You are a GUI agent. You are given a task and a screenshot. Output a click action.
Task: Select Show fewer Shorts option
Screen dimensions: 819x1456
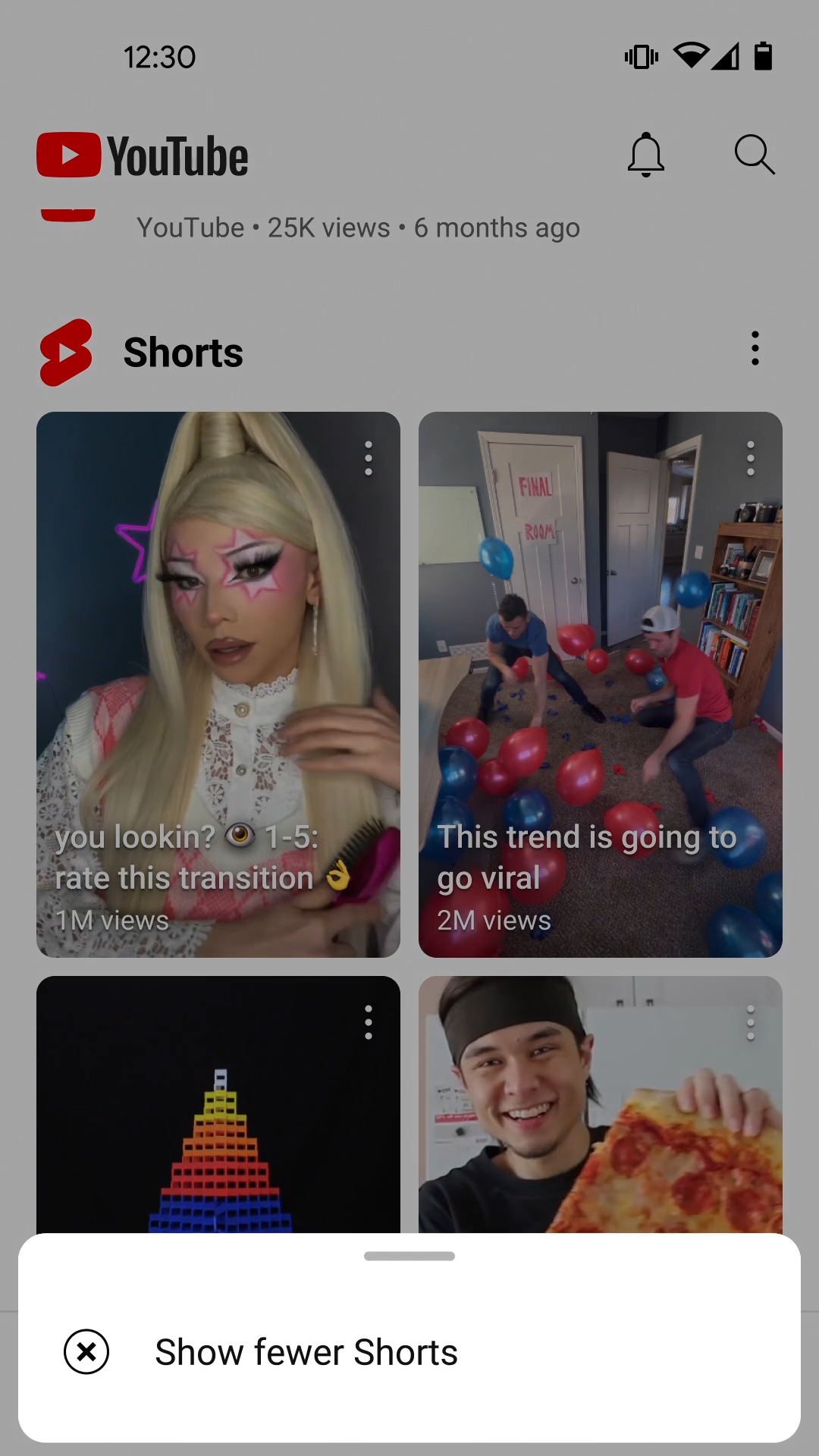click(306, 1352)
